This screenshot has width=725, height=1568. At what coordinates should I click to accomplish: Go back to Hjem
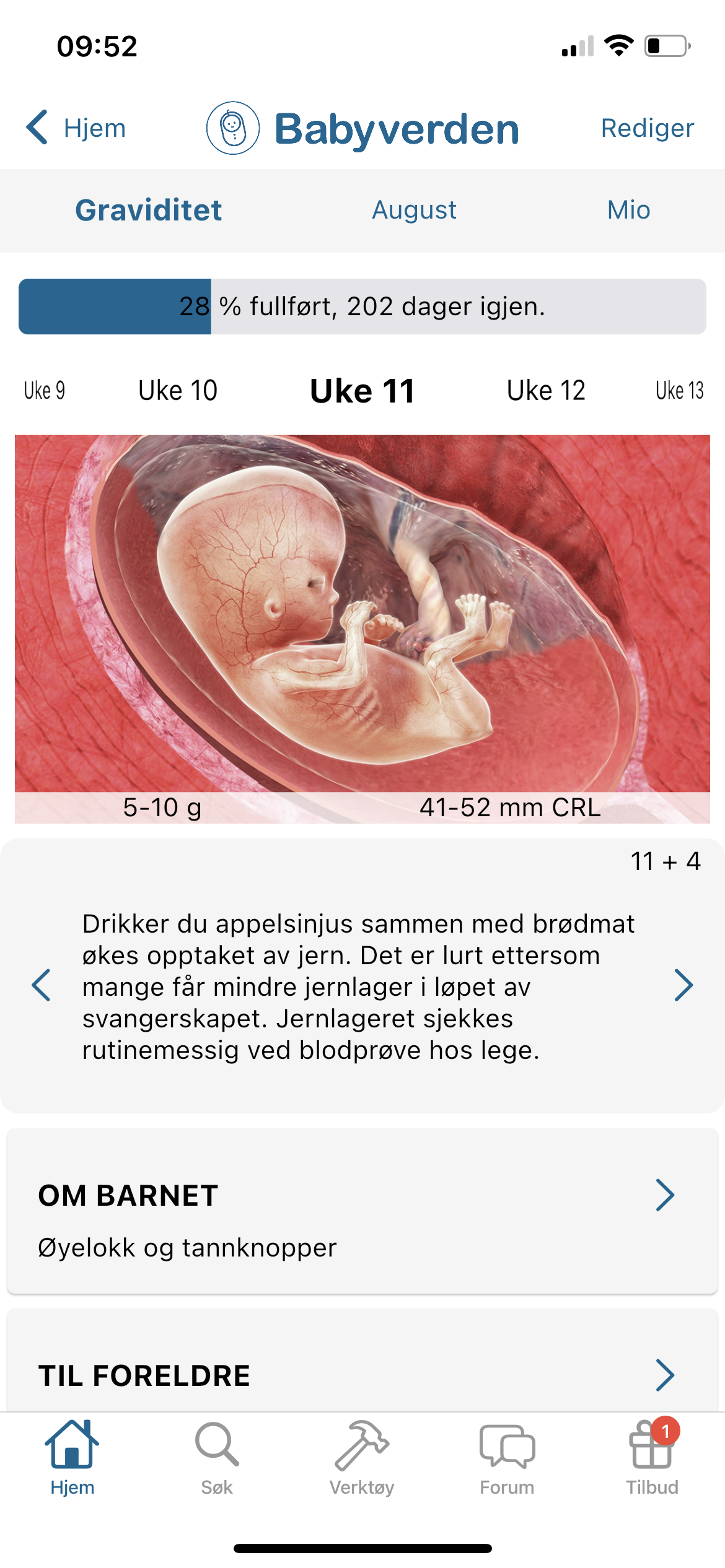(x=76, y=128)
